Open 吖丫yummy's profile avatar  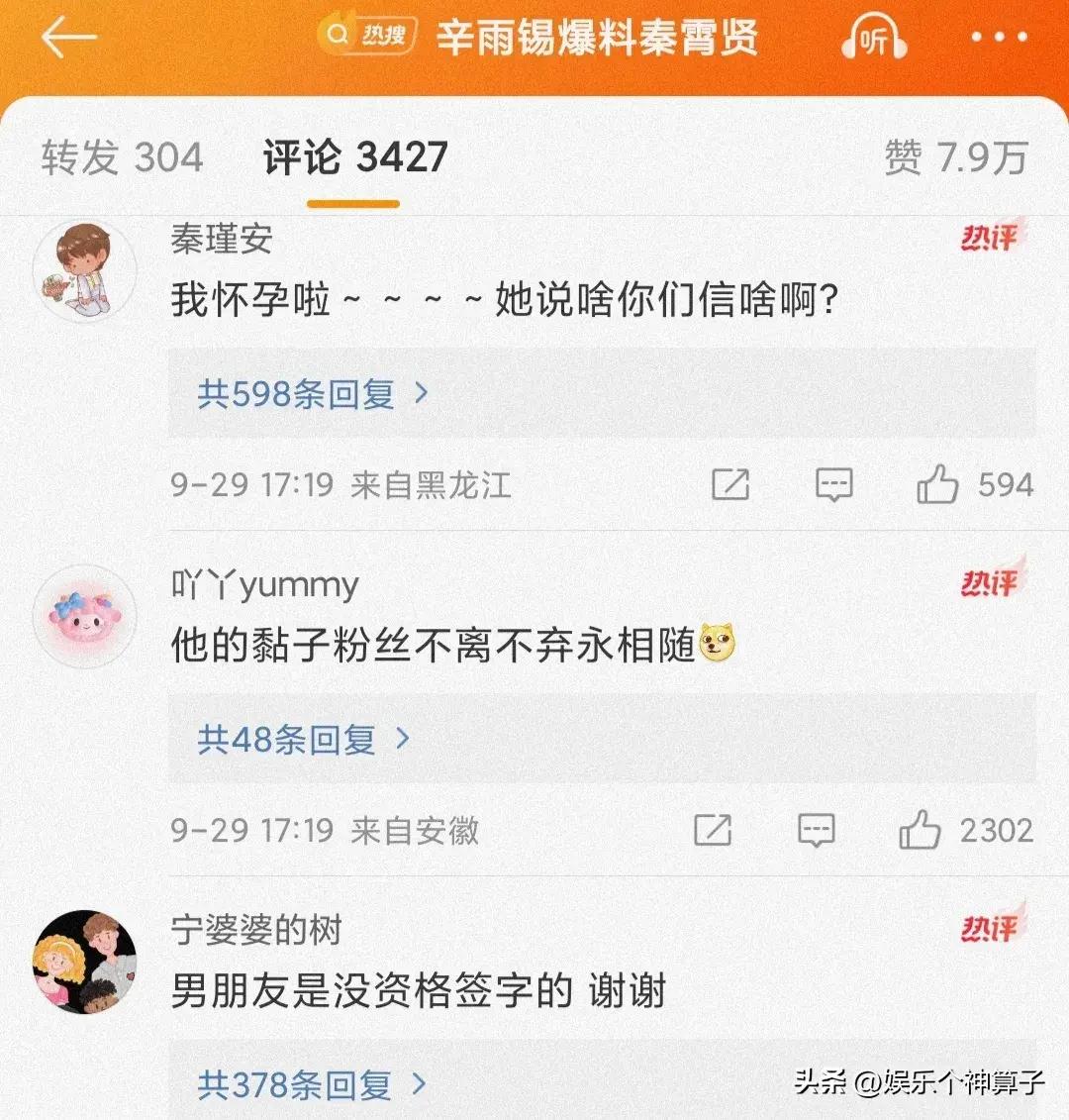pos(85,615)
